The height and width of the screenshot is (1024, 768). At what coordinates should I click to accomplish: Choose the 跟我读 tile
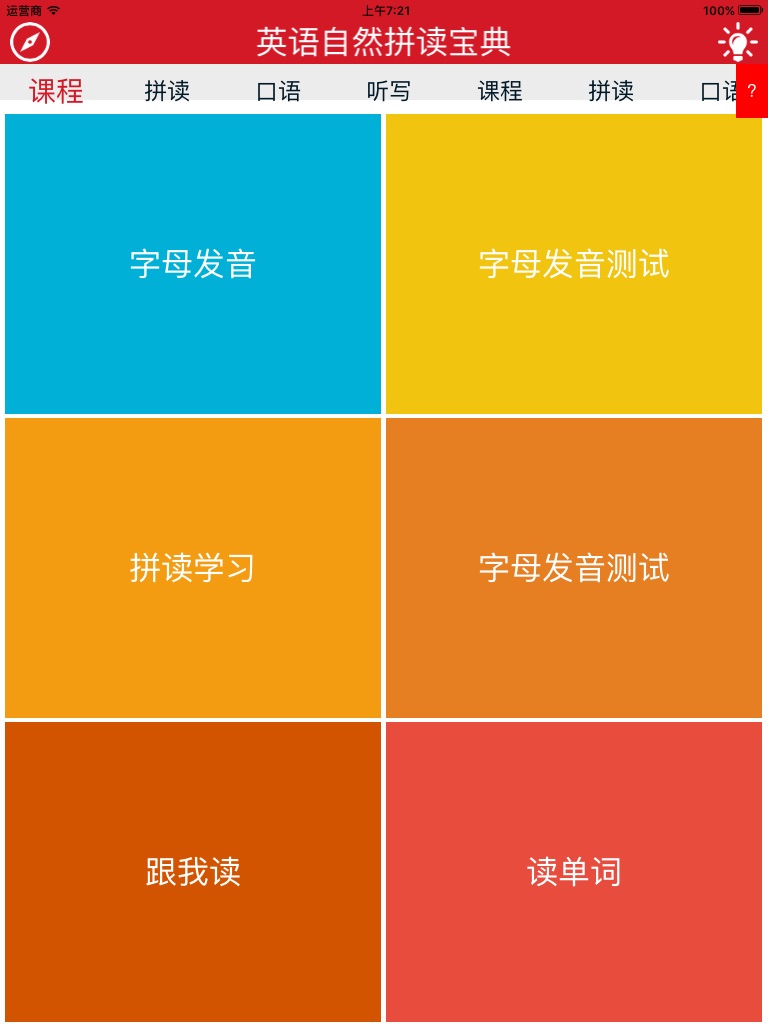click(x=193, y=872)
